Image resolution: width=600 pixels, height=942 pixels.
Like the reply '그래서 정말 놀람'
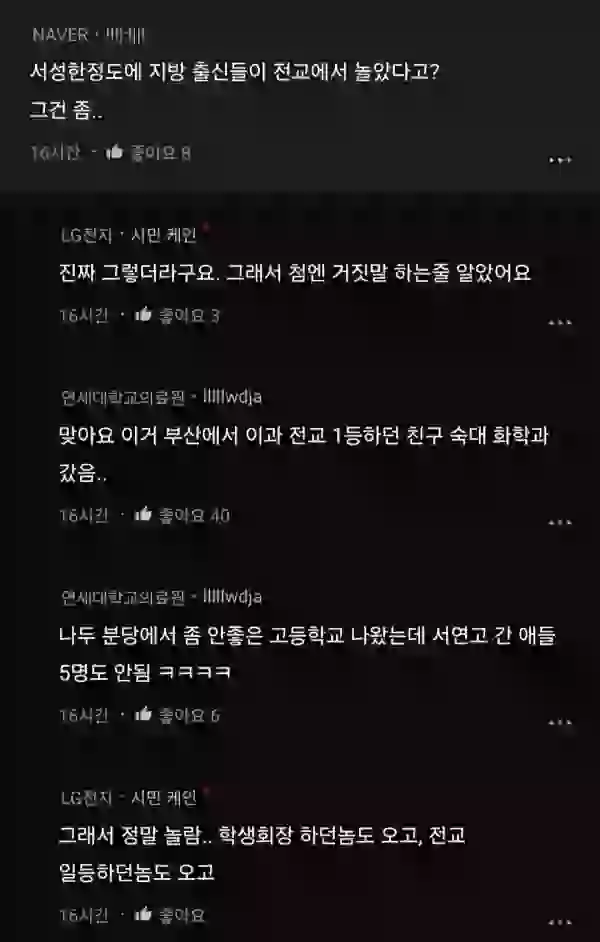(x=143, y=914)
